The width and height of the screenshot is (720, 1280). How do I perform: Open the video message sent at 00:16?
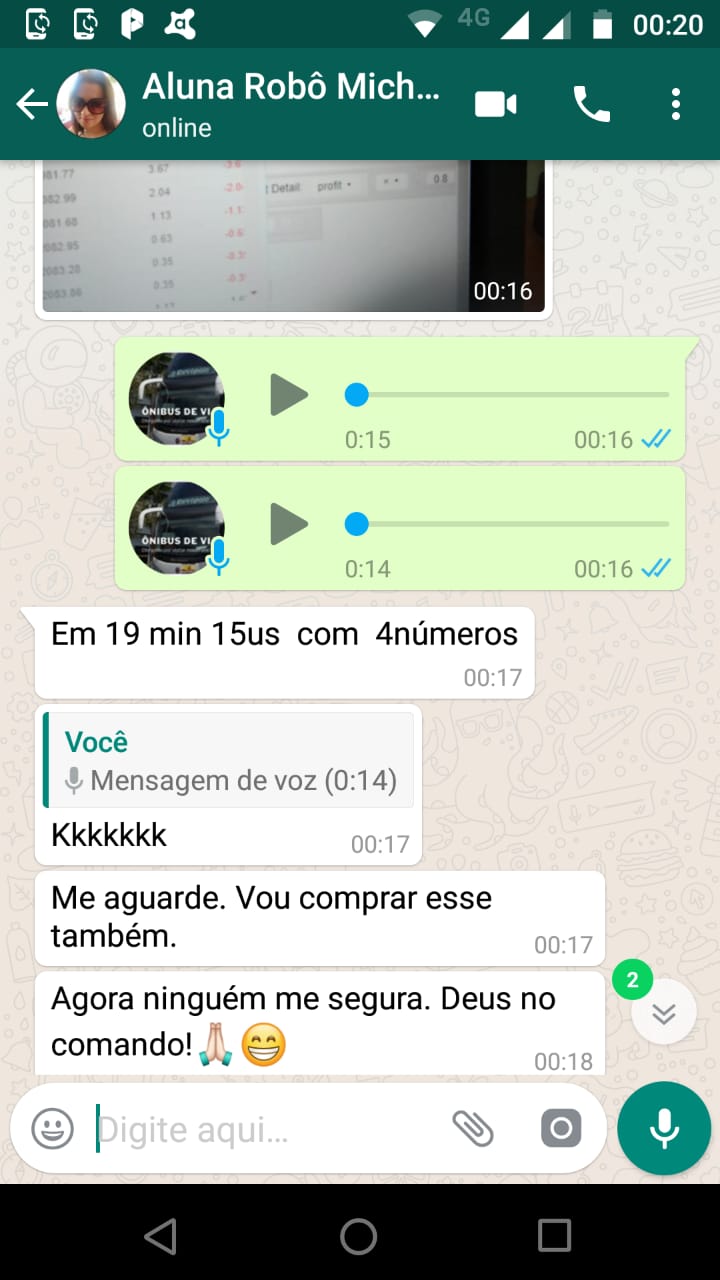coord(294,236)
